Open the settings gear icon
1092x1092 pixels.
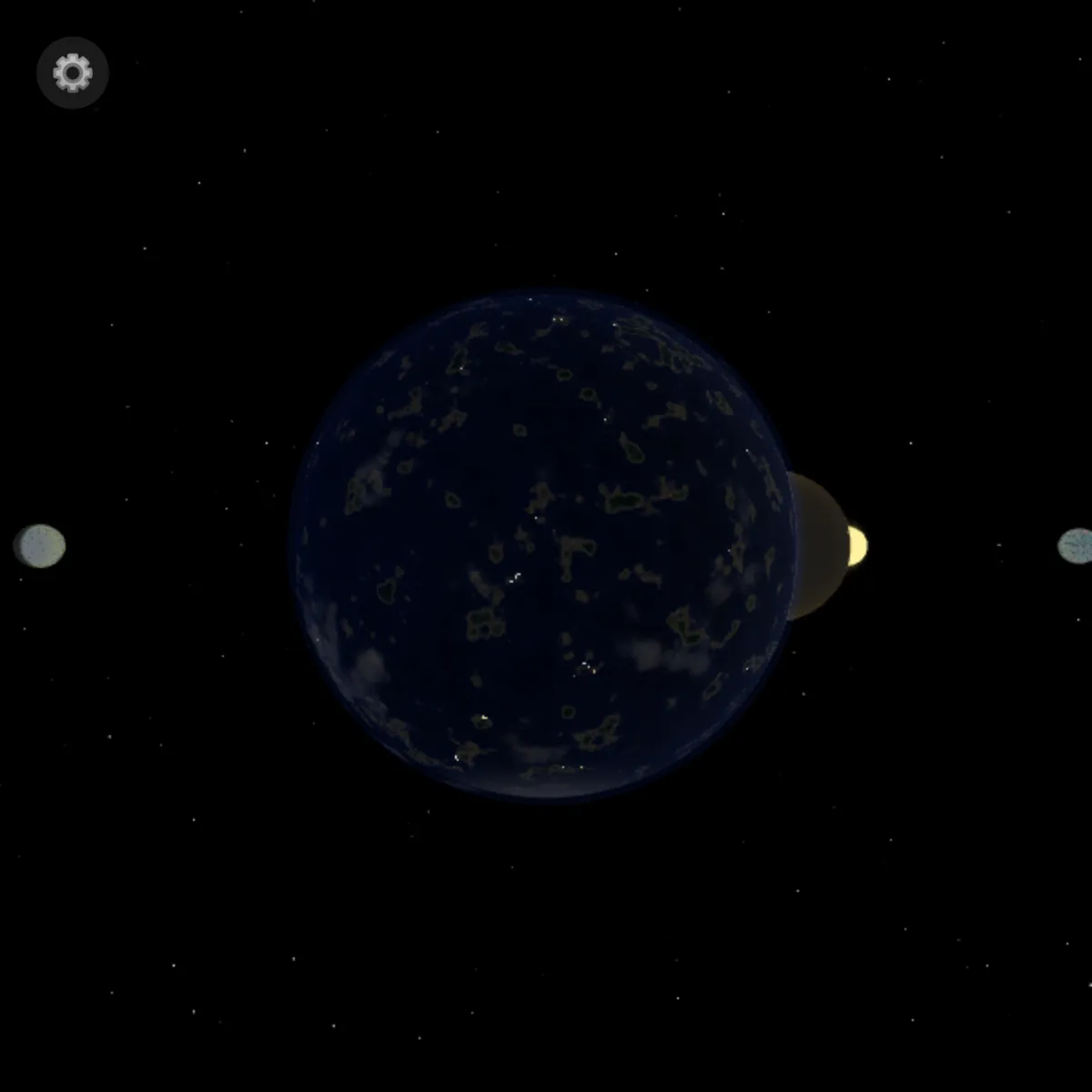click(x=73, y=73)
